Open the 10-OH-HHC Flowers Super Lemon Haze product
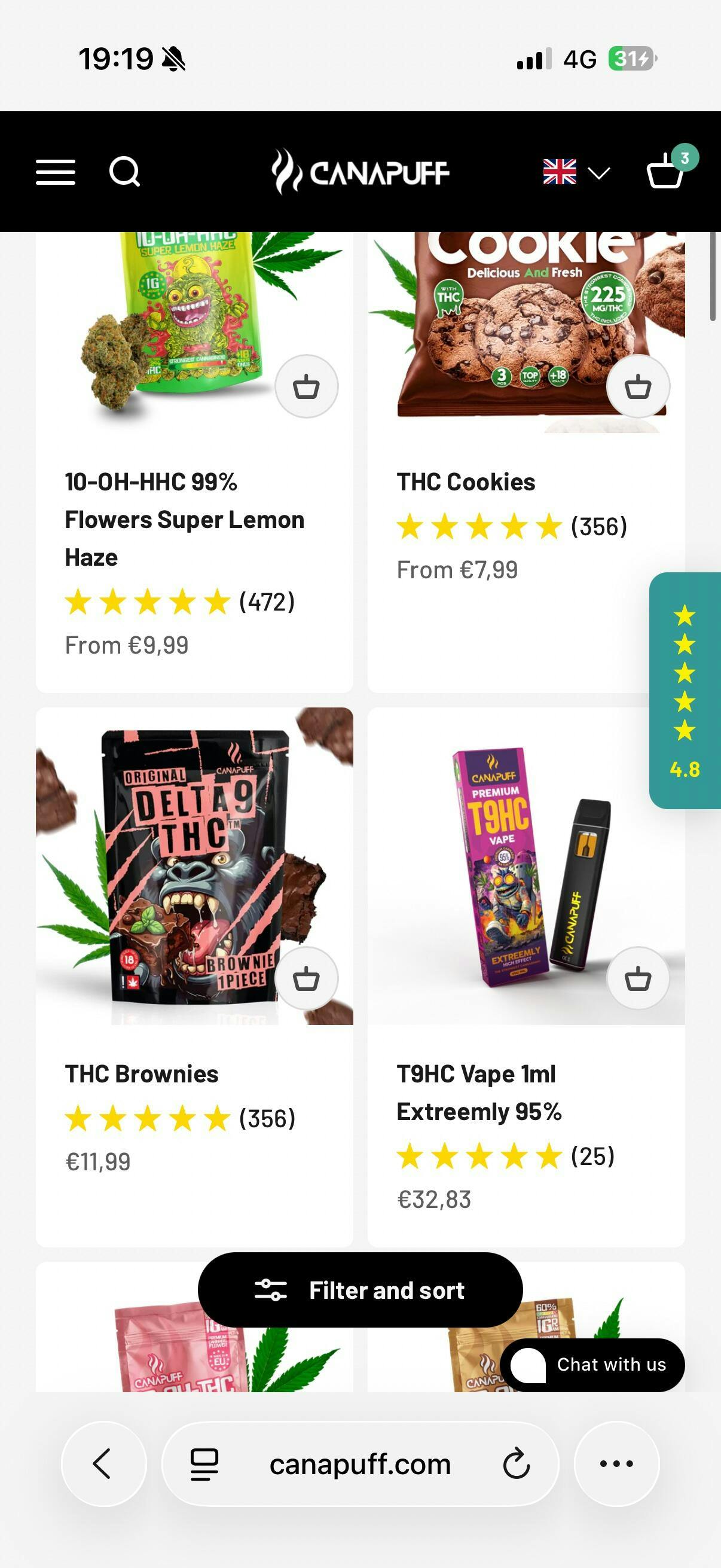The height and width of the screenshot is (1568, 721). [184, 519]
